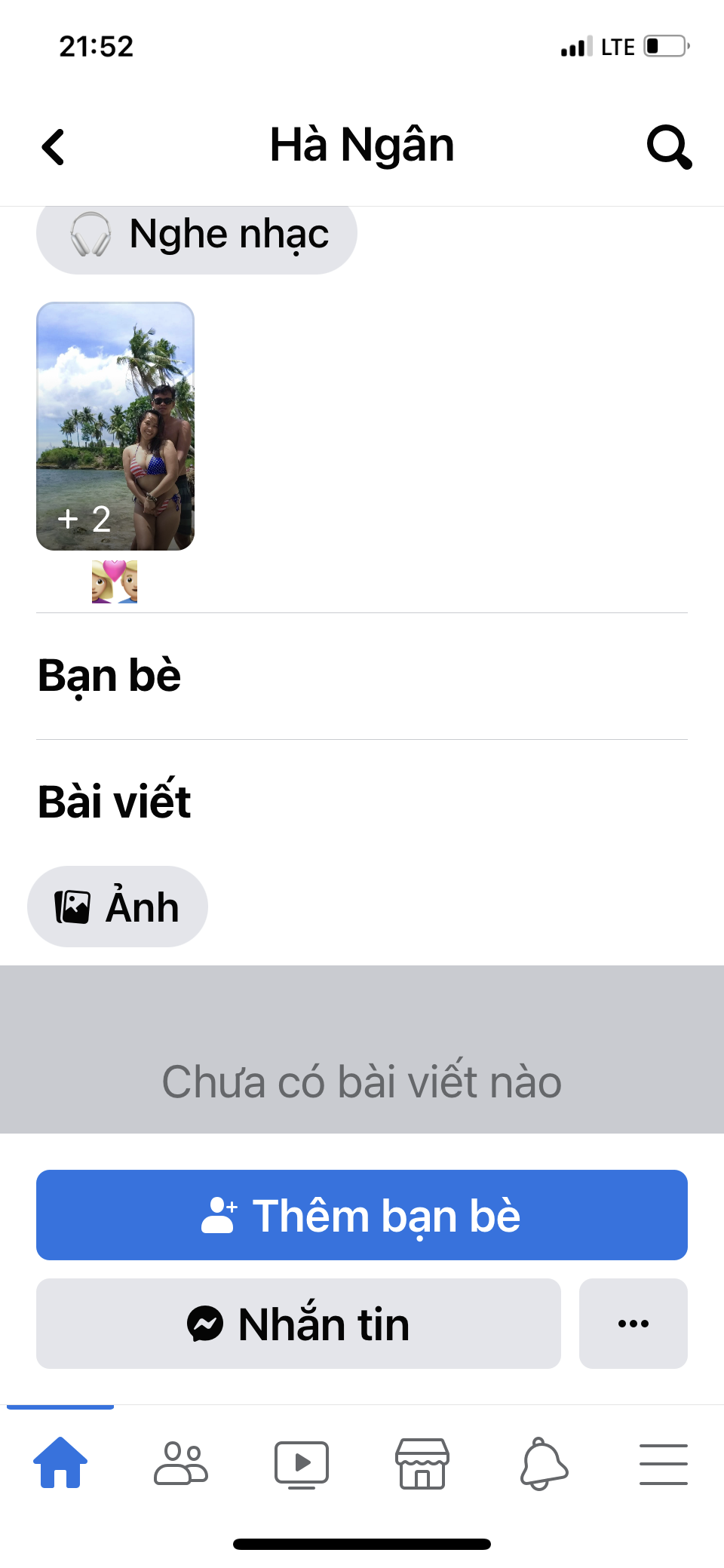
Task: Switch to the Home tab
Action: click(x=60, y=1463)
